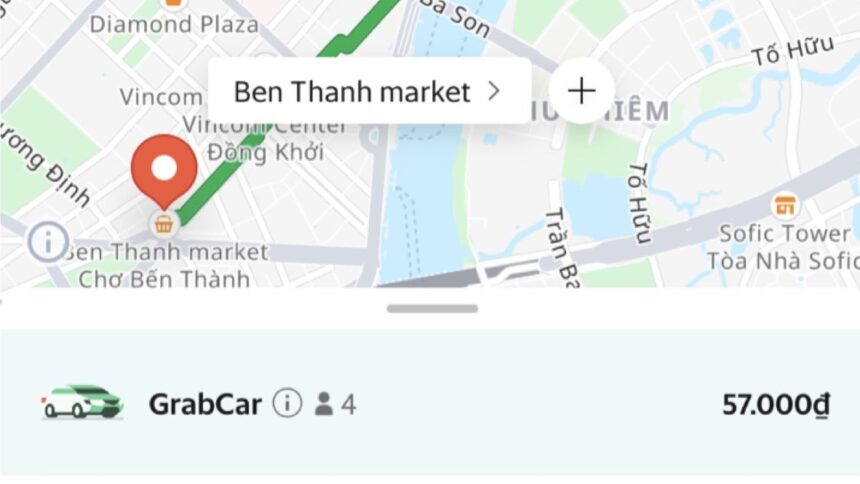860x484 pixels.
Task: View GrabCar service info
Action: (287, 404)
